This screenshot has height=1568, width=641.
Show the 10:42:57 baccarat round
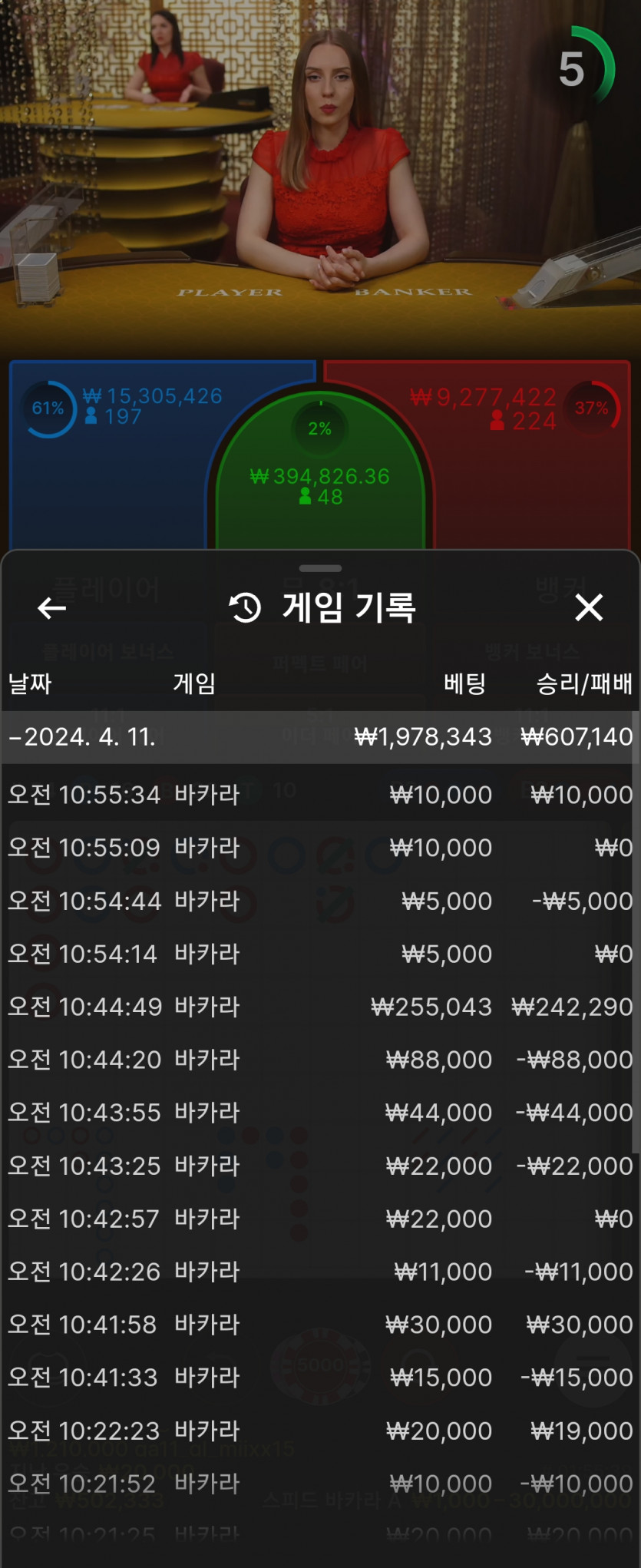click(320, 1219)
